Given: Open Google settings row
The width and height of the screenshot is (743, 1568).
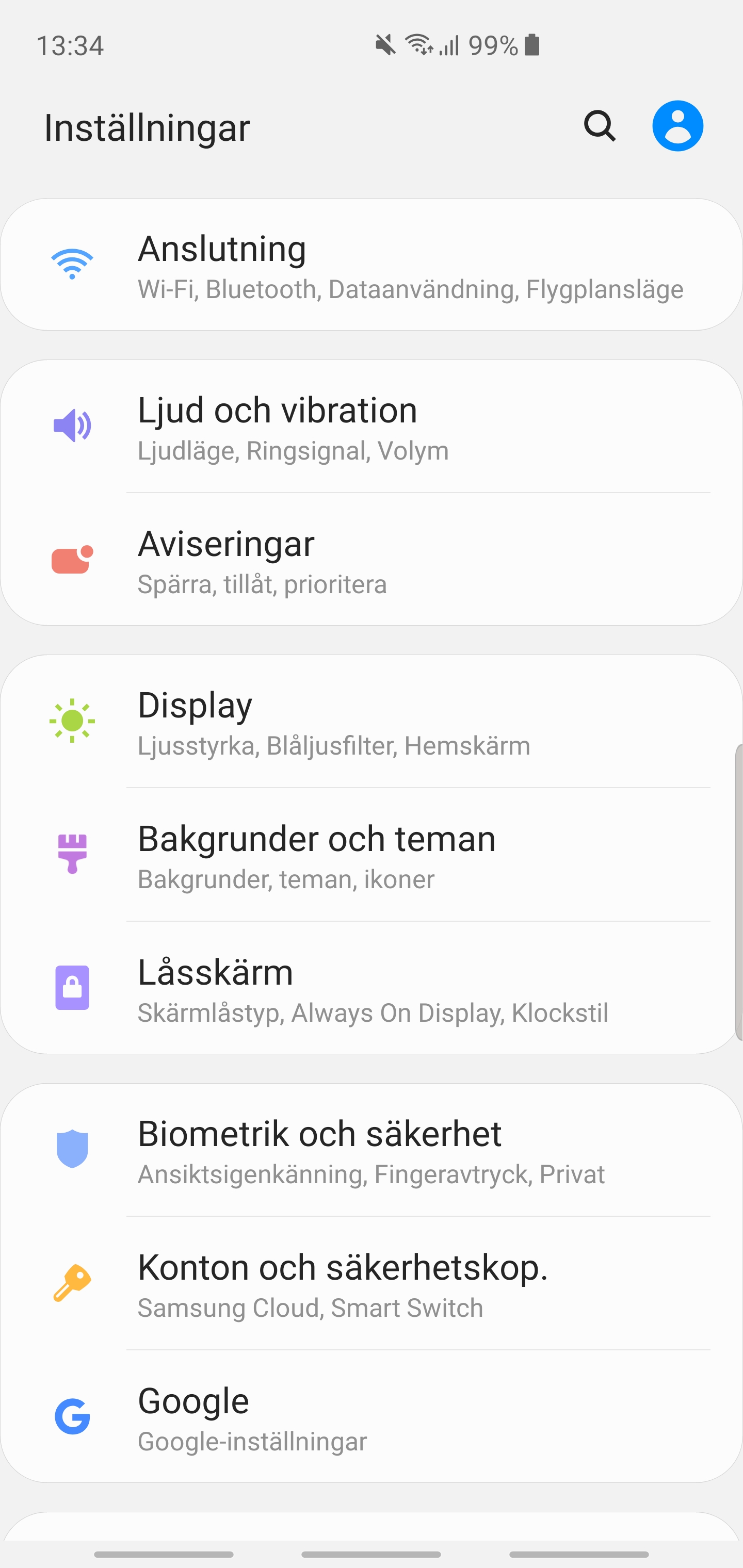Looking at the screenshot, I should [372, 1416].
